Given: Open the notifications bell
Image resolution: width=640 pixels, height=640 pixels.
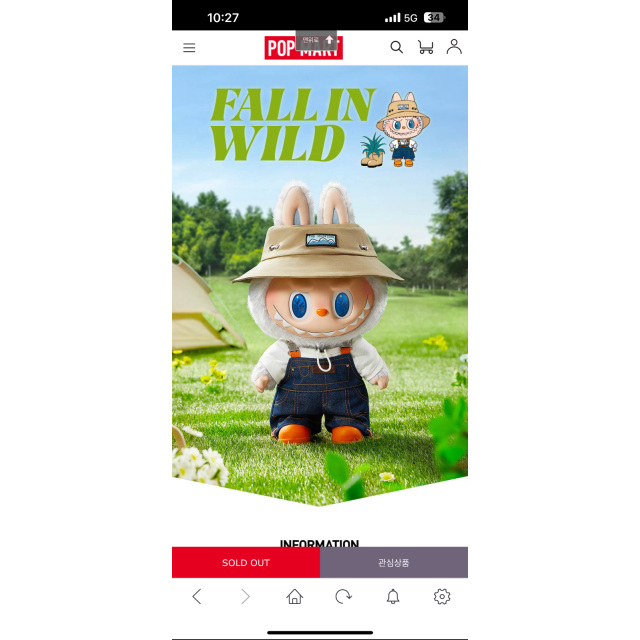Looking at the screenshot, I should (393, 596).
